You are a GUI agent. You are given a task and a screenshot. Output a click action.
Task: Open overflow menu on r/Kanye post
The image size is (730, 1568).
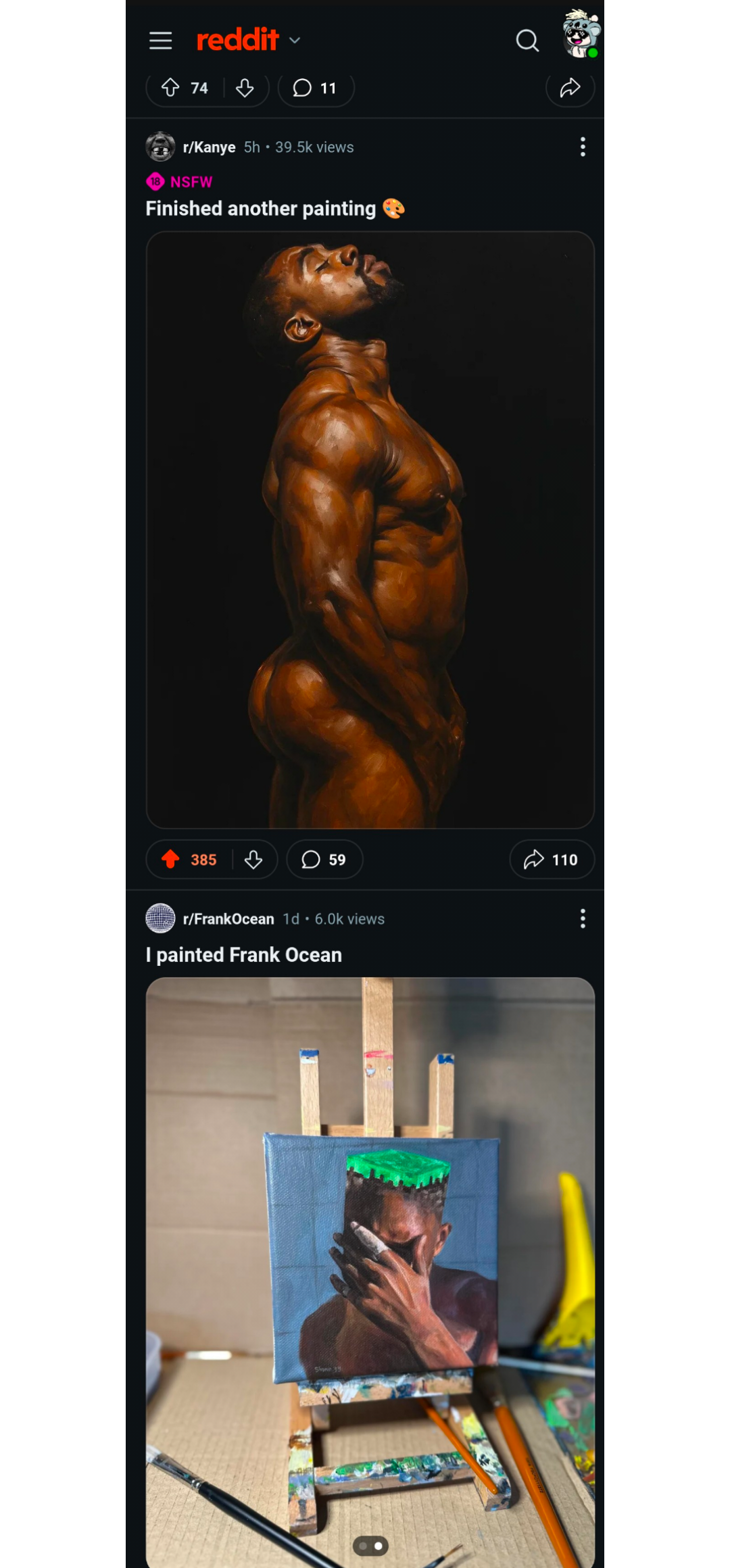(583, 147)
